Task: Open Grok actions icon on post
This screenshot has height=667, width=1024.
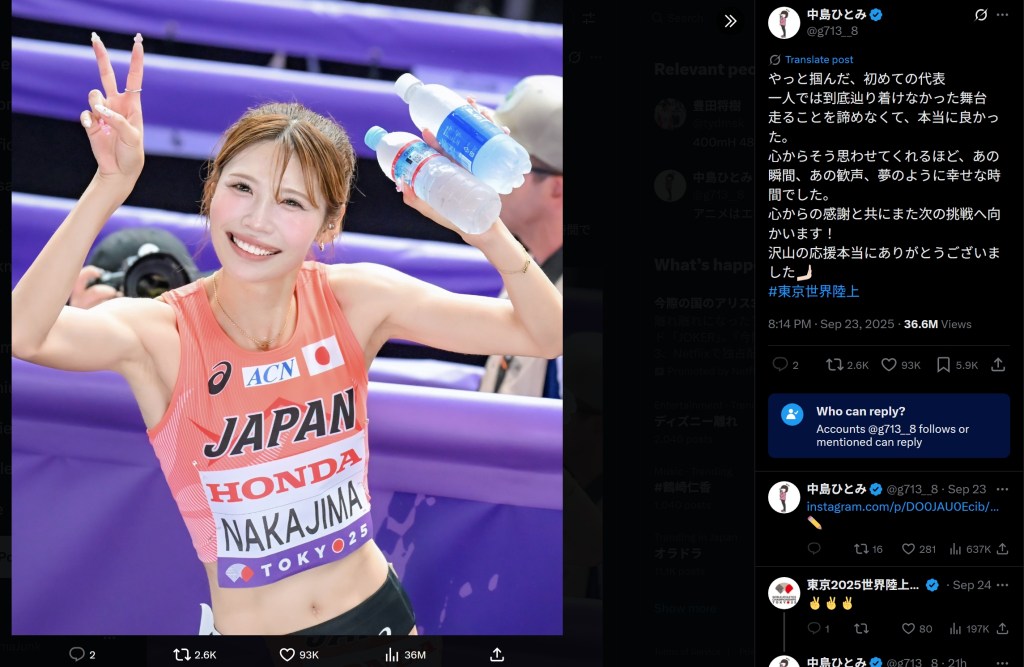Action: pyautogui.click(x=981, y=15)
